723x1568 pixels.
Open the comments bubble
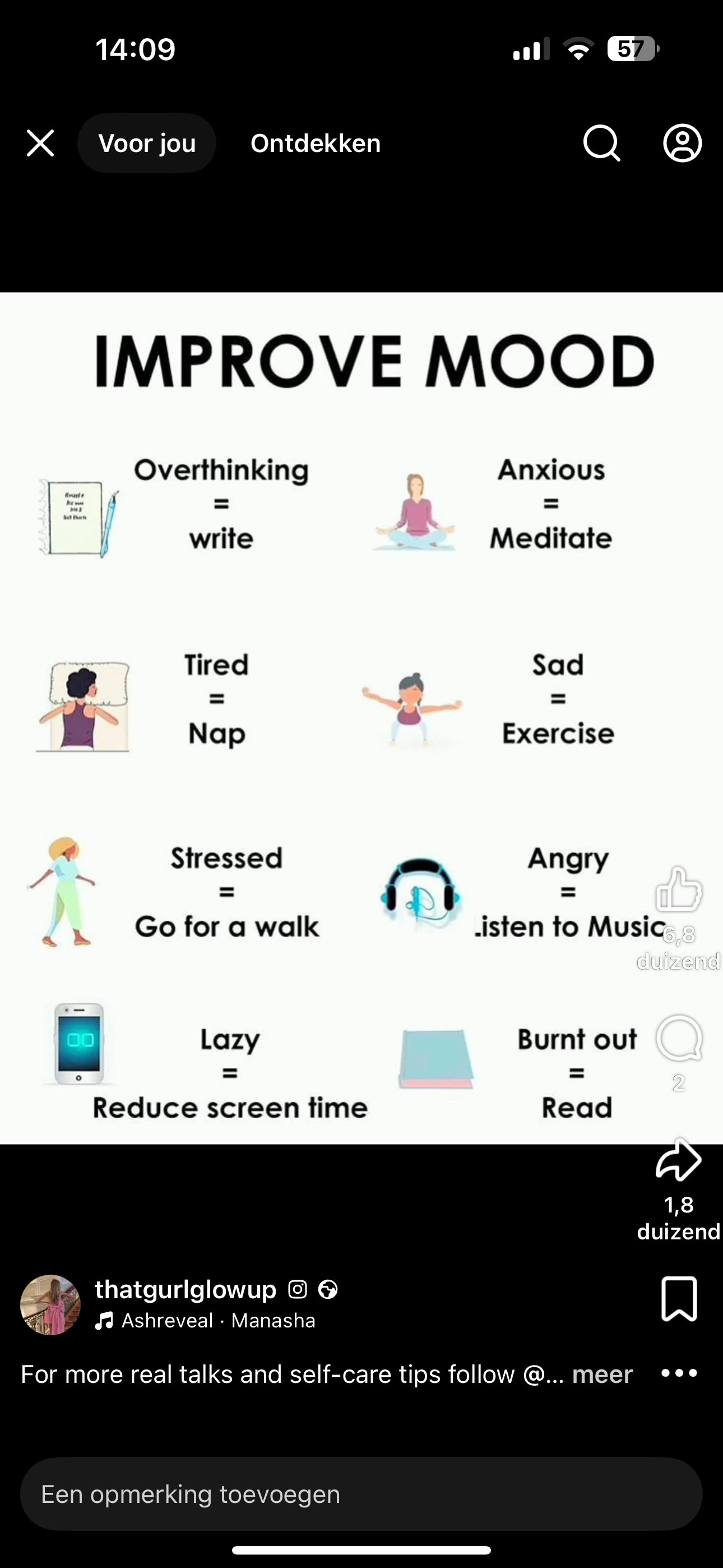[x=679, y=1039]
